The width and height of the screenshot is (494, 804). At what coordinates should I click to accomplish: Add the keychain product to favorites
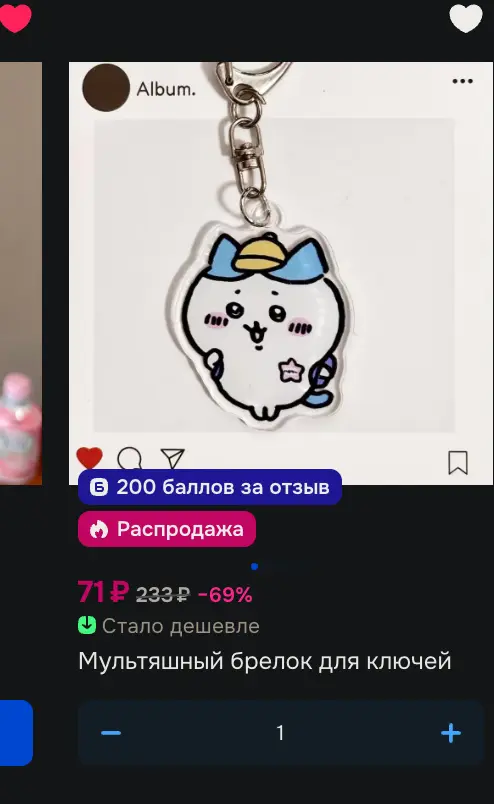tap(466, 17)
